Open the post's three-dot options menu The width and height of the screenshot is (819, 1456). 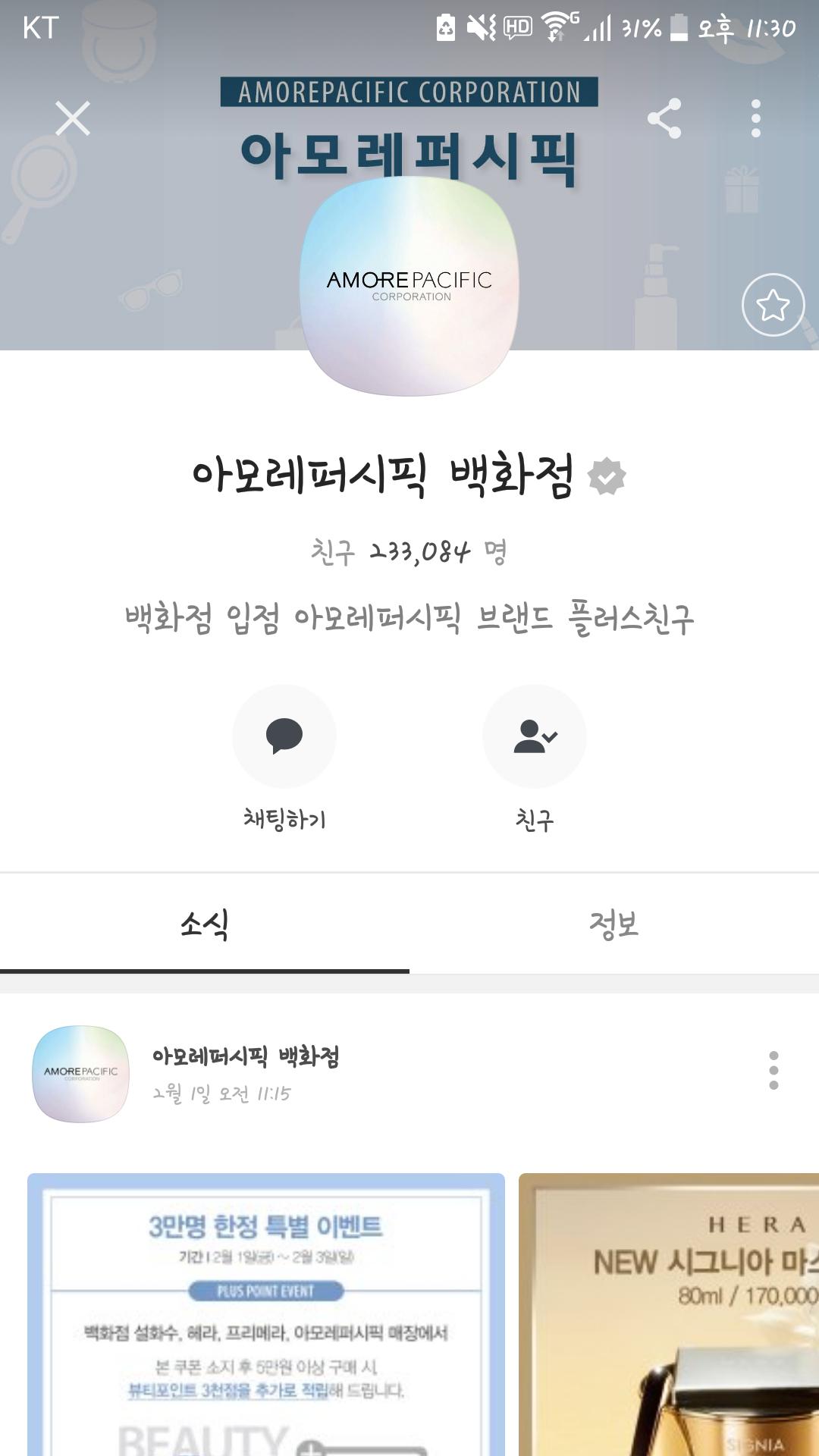tap(773, 1070)
